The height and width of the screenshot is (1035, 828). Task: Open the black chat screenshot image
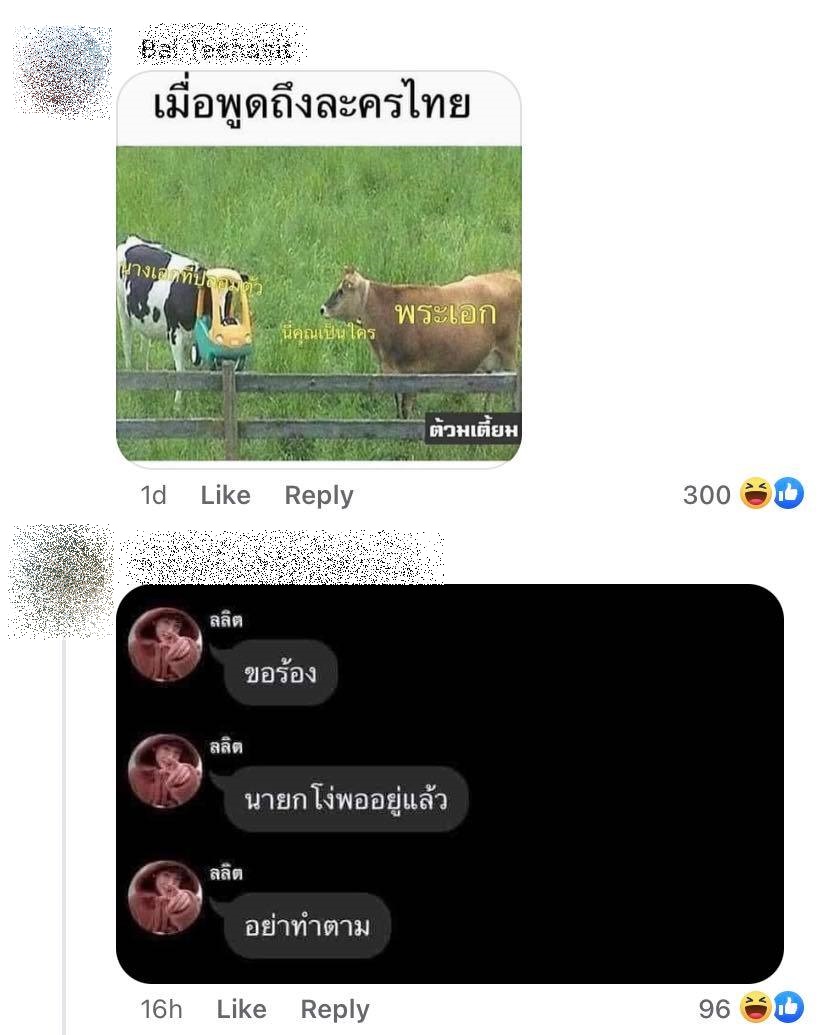tap(449, 783)
